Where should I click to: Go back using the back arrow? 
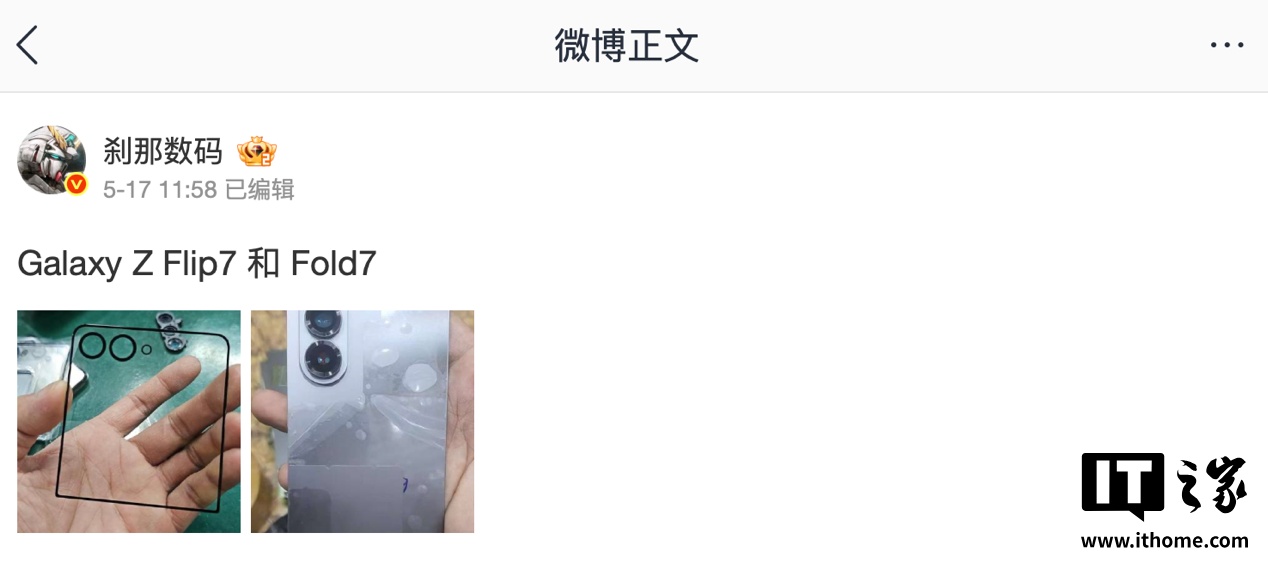[x=28, y=46]
